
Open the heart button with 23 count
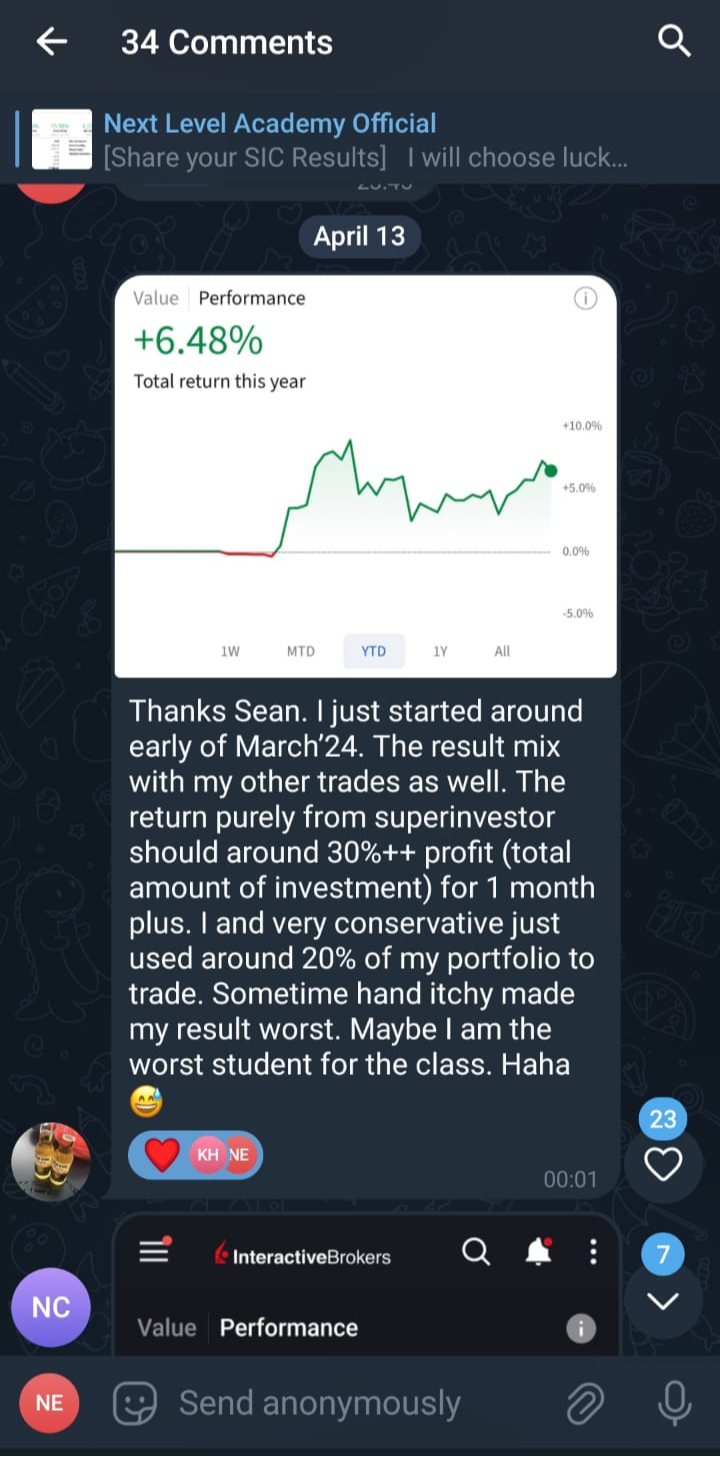click(663, 1163)
